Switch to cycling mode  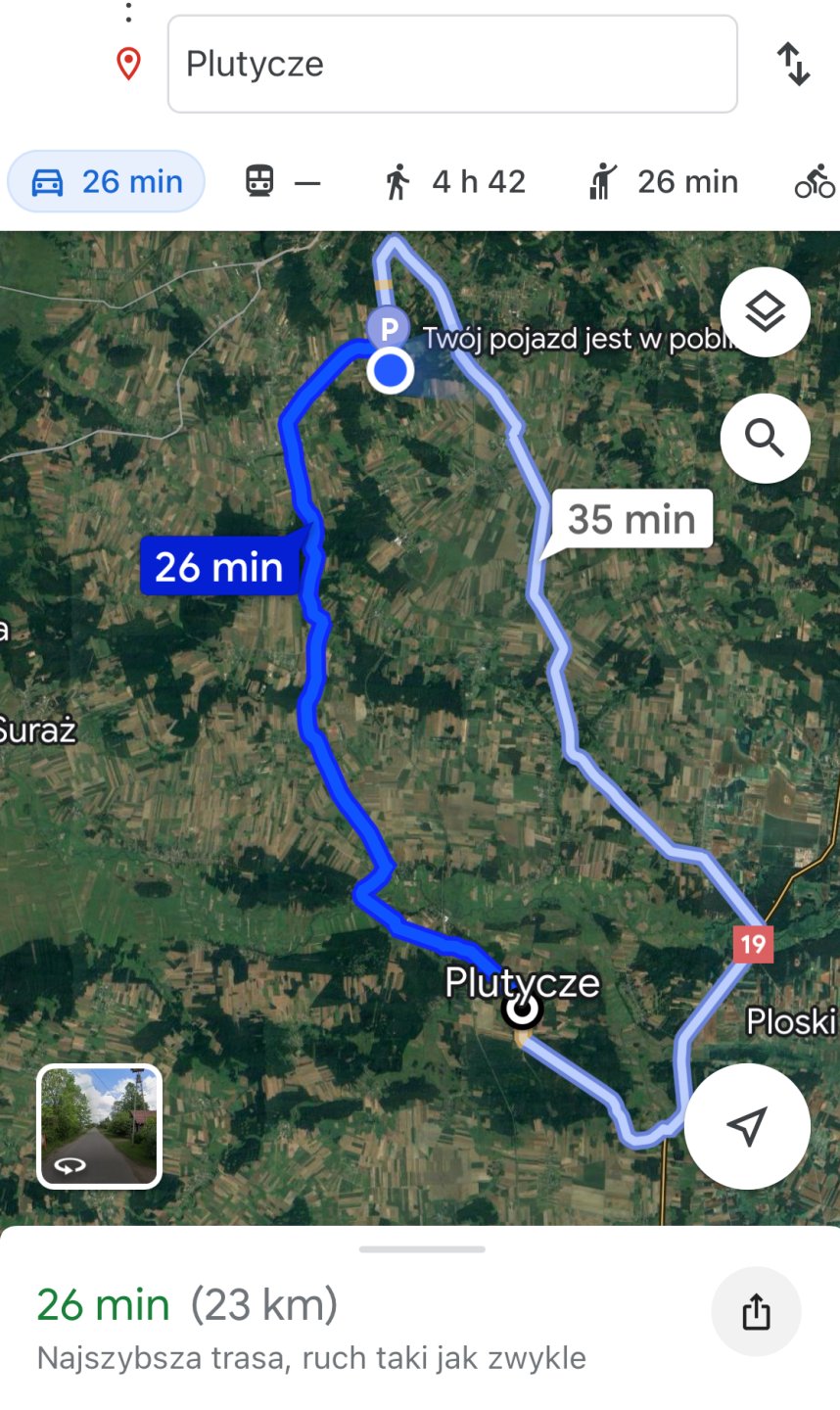[815, 182]
